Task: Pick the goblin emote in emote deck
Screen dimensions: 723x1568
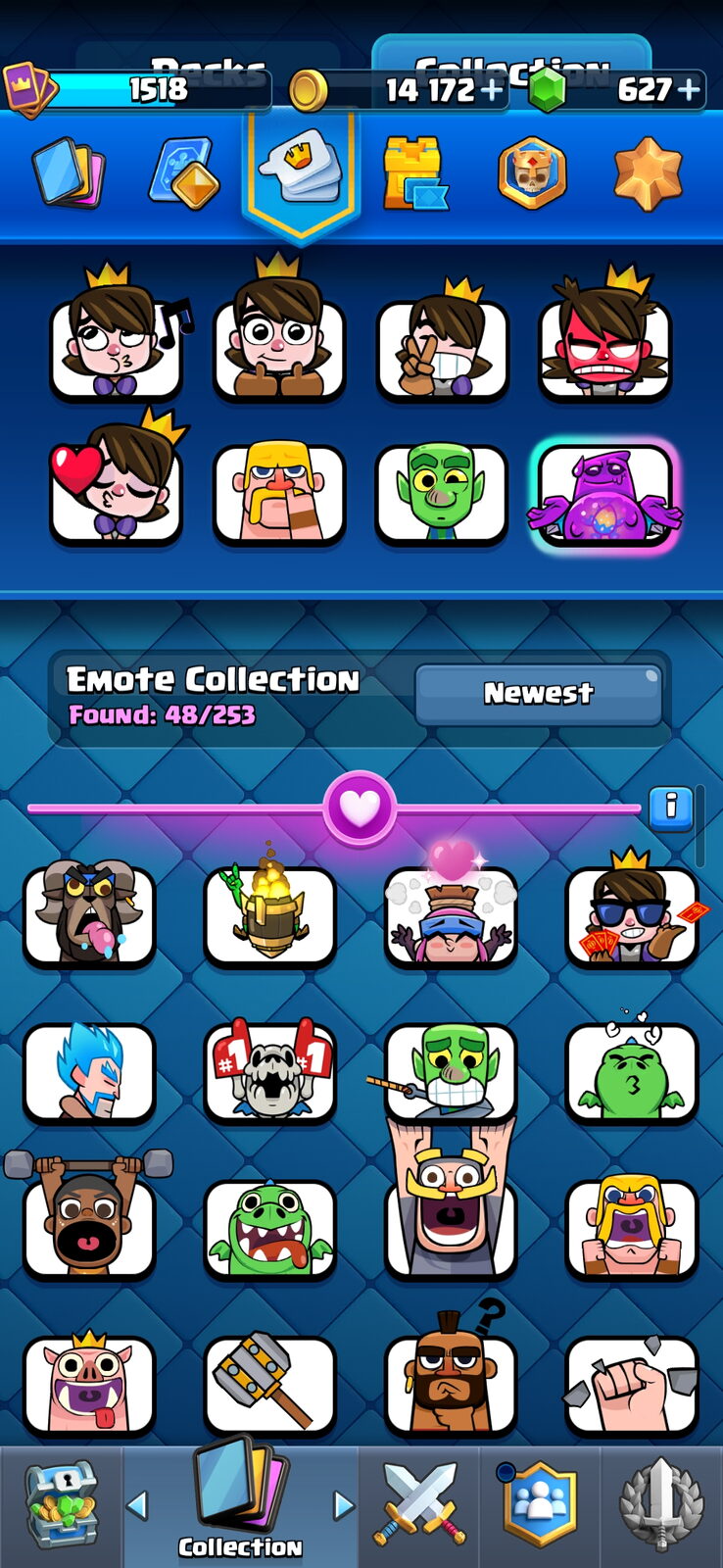Action: pos(441,495)
